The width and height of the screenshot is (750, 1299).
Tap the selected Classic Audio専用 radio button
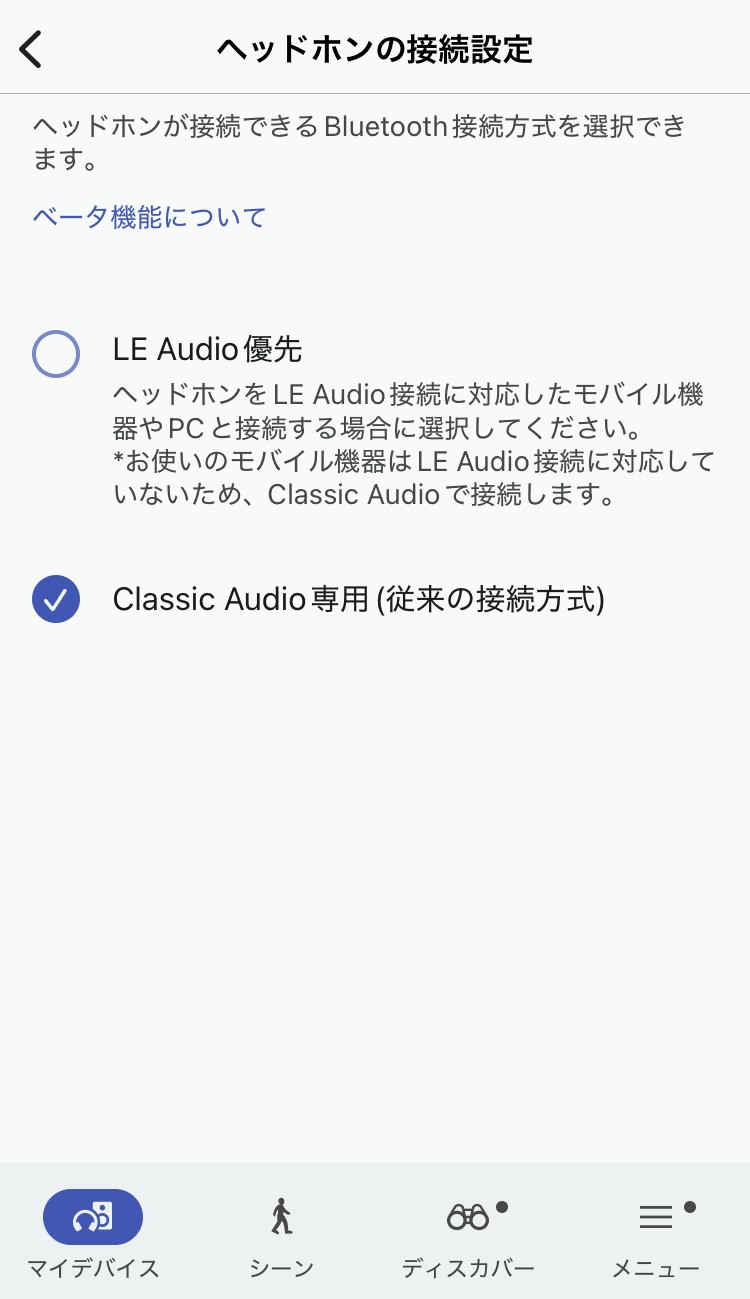[55, 599]
